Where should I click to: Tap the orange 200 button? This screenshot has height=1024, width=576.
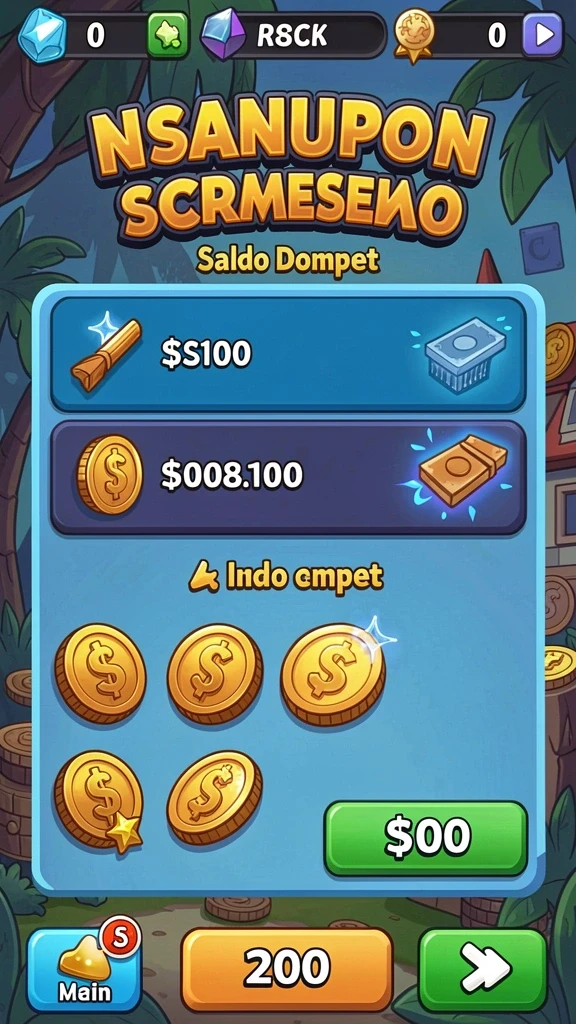(x=287, y=968)
